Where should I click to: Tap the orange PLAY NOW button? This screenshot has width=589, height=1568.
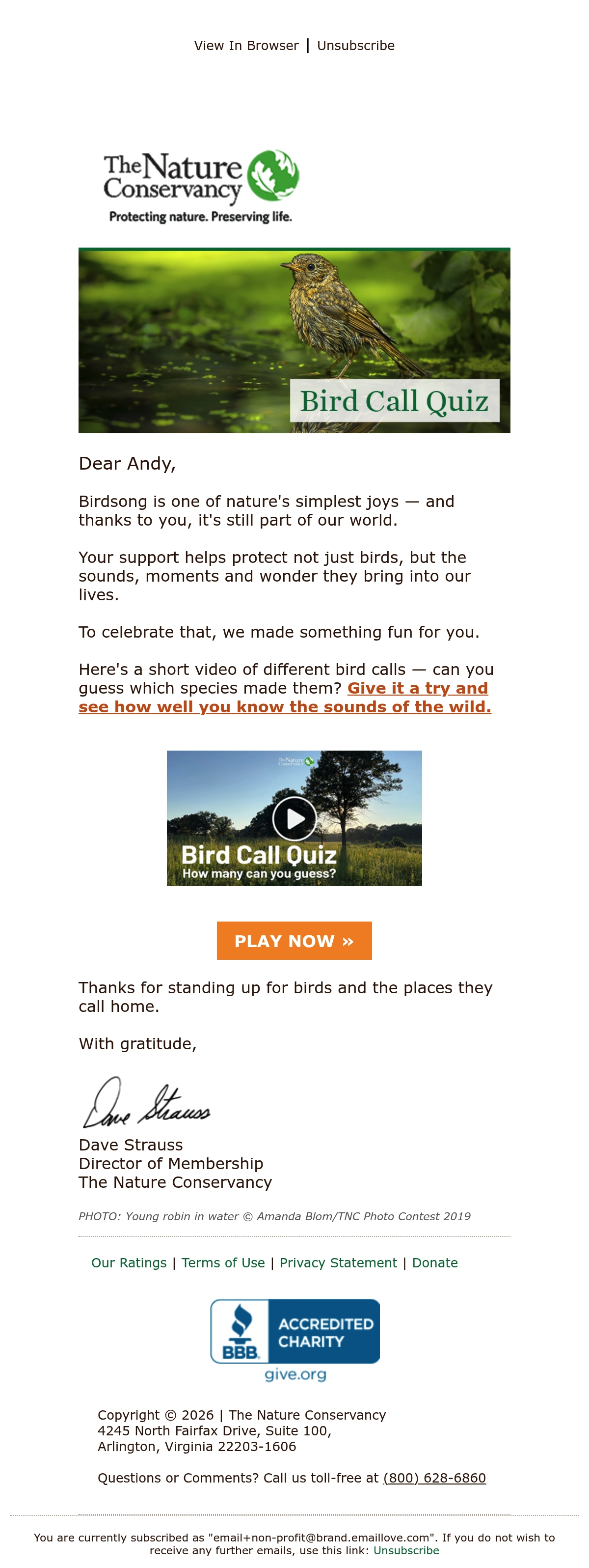(x=294, y=941)
